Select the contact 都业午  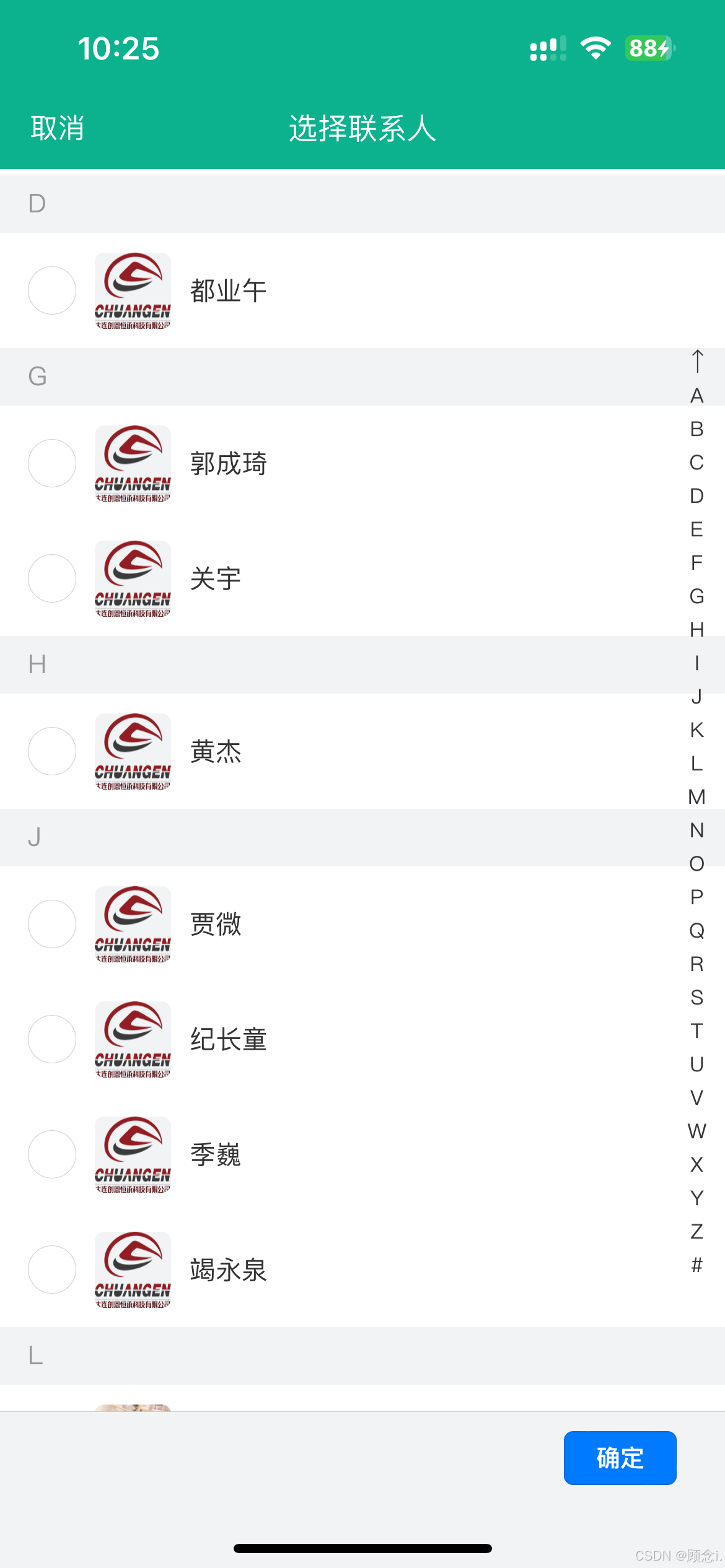52,290
